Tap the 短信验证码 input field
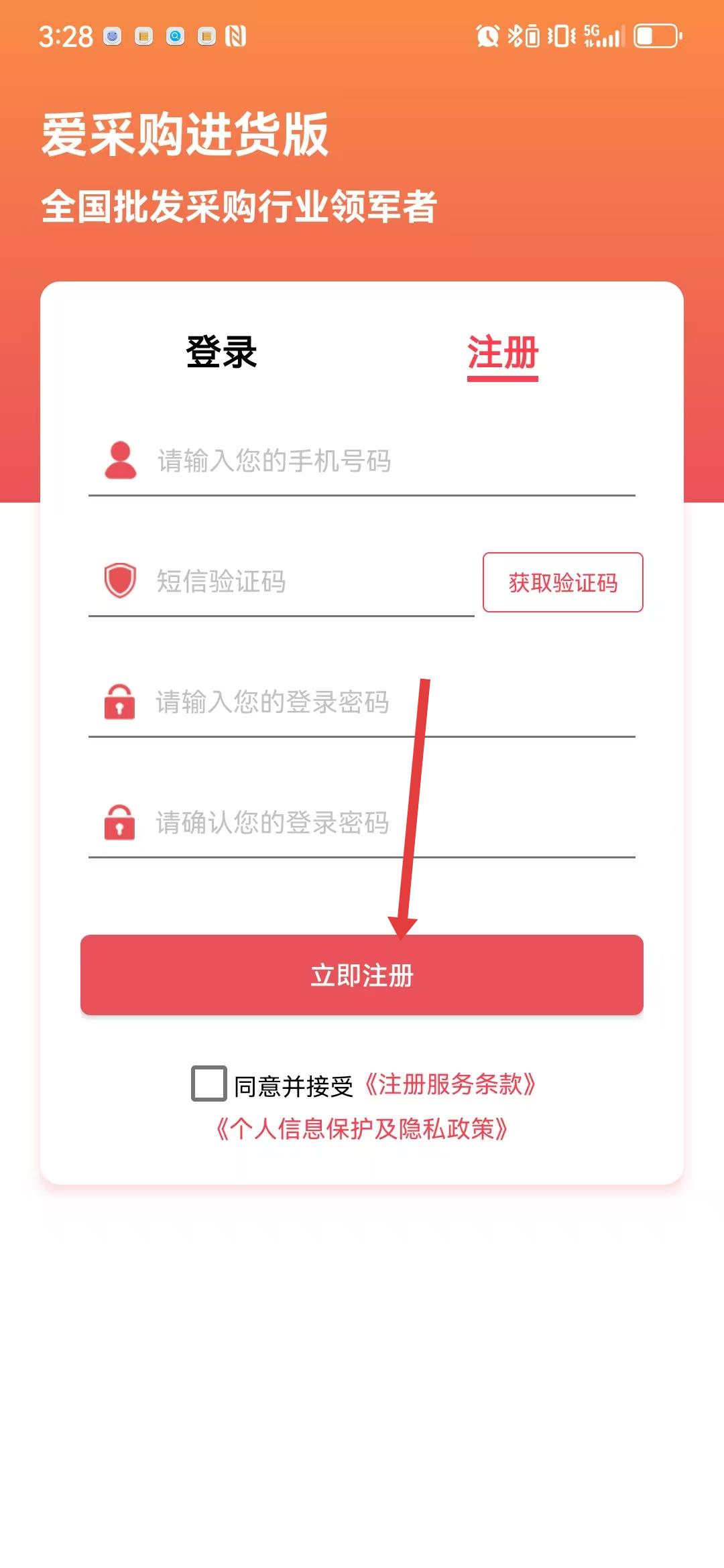 pos(282,582)
